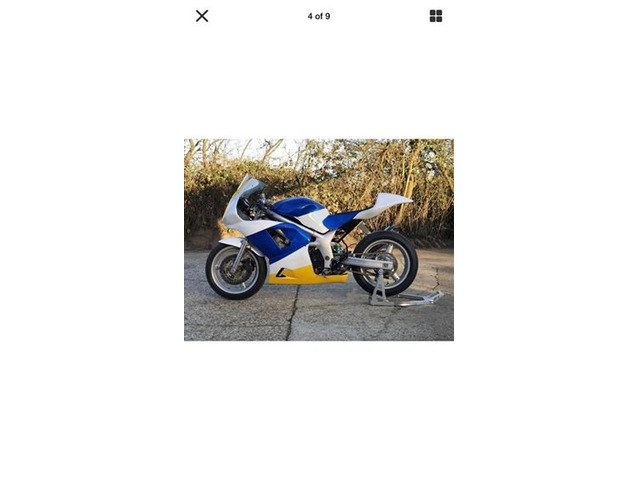
Task: Close the photo viewer
Action: coord(202,16)
